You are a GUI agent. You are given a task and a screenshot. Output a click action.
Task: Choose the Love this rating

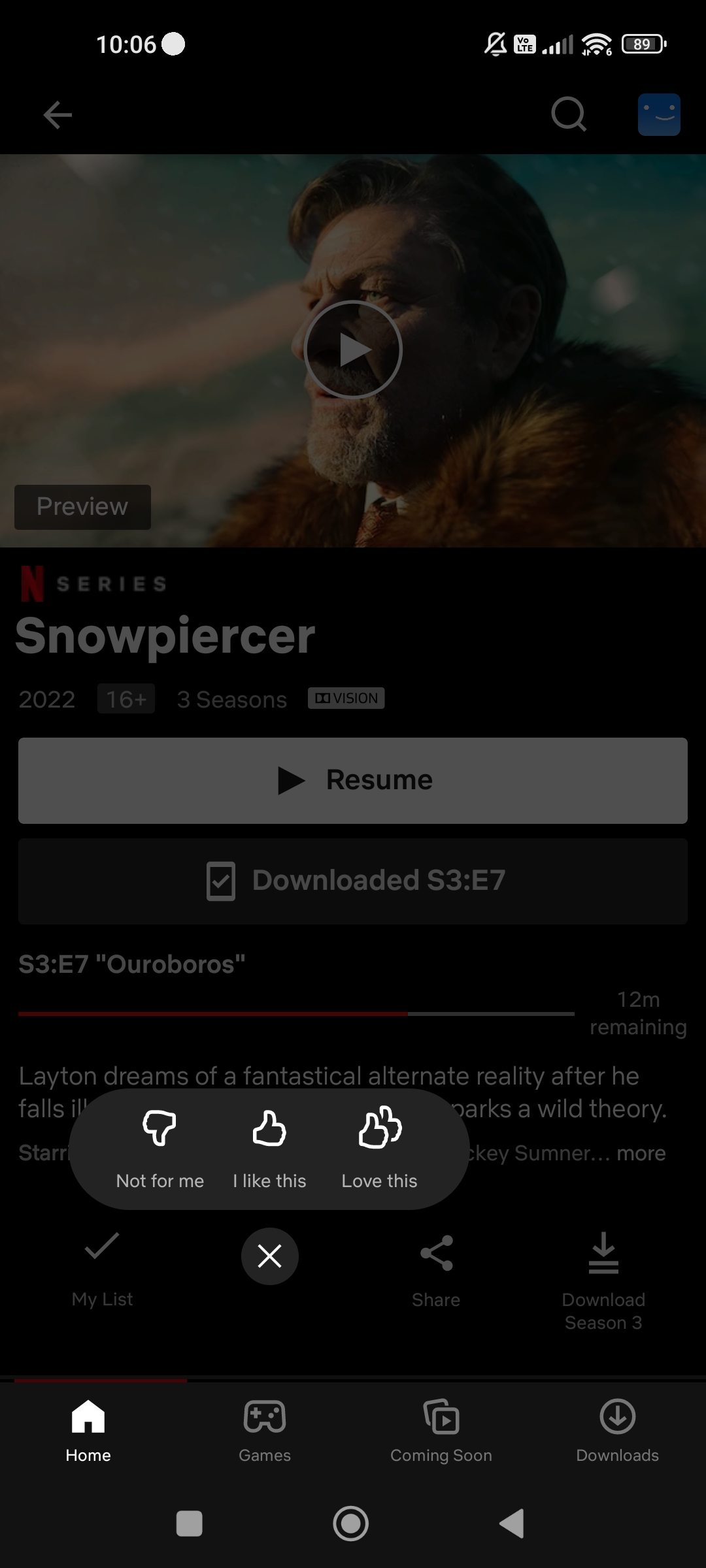pos(379,1147)
